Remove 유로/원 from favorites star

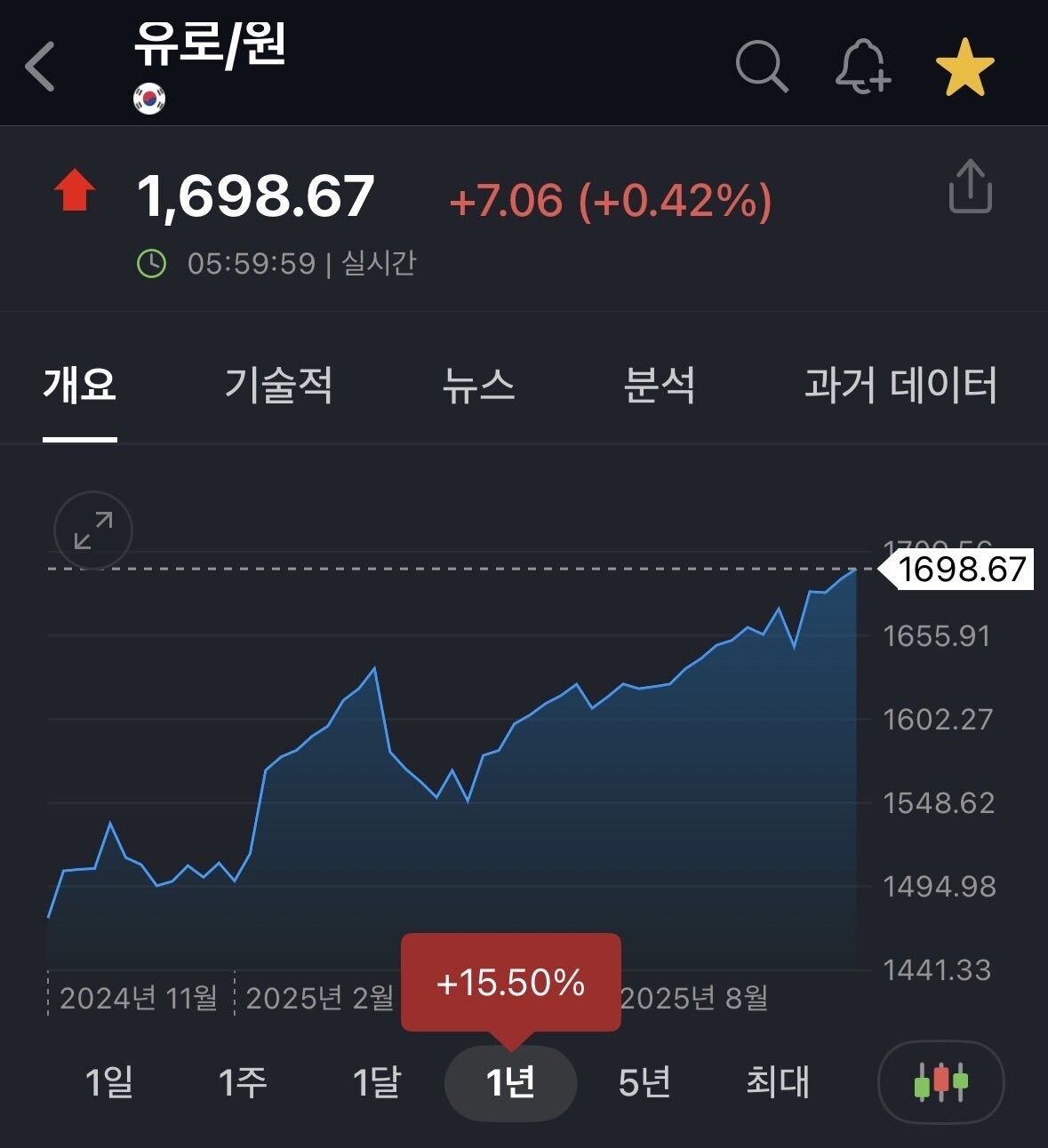point(964,68)
